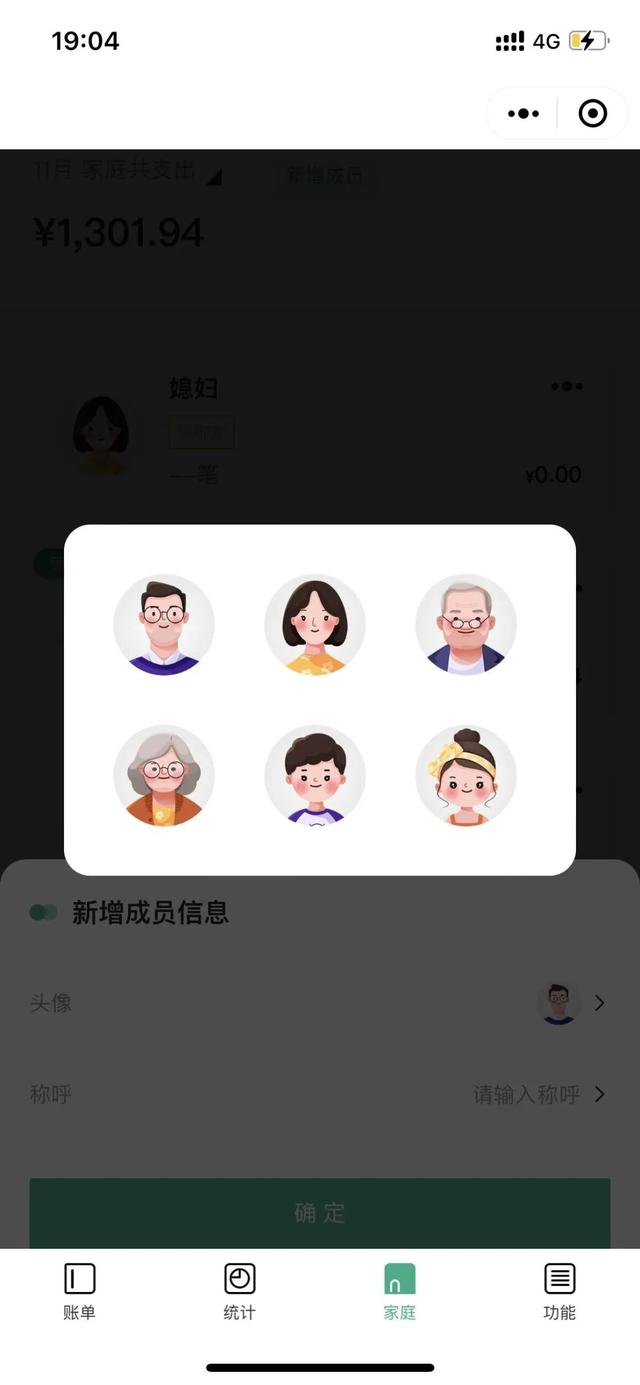Select the grey-haired grandmother avatar

pyautogui.click(x=164, y=775)
